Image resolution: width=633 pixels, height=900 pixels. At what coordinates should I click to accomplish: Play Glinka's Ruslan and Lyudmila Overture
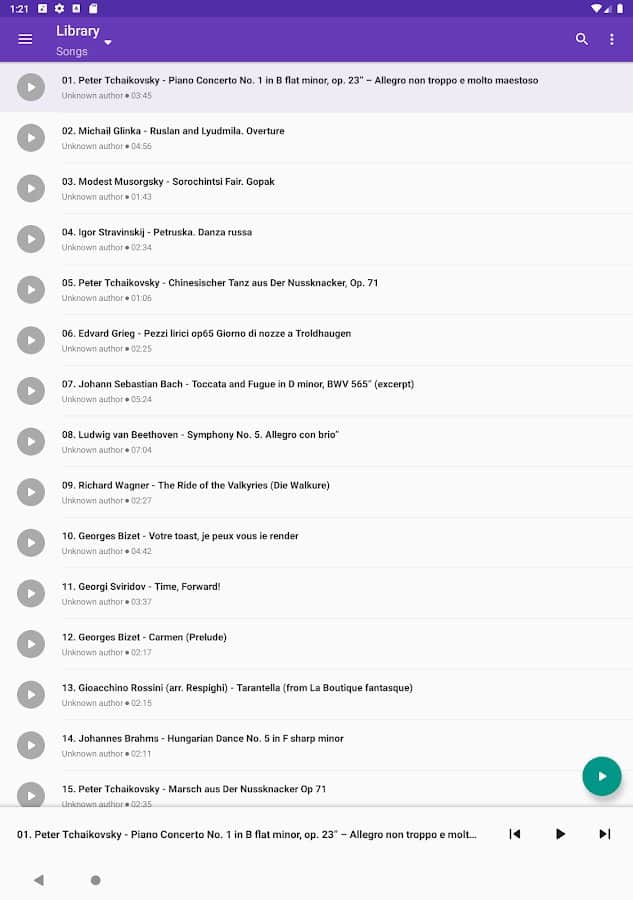31,138
